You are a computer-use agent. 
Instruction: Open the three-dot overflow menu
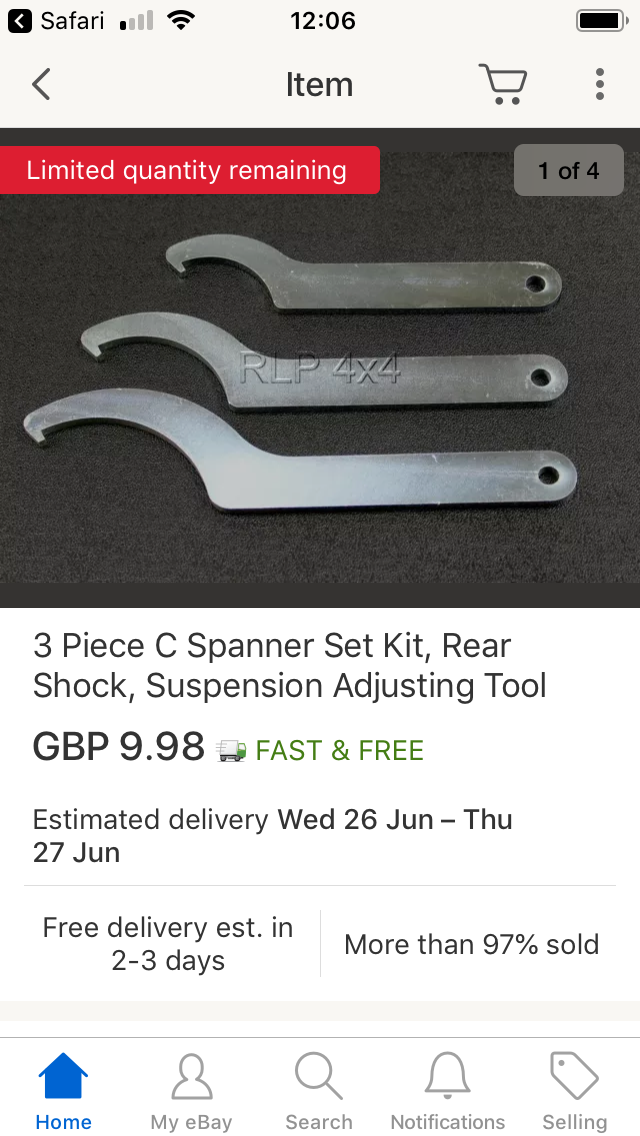point(599,85)
